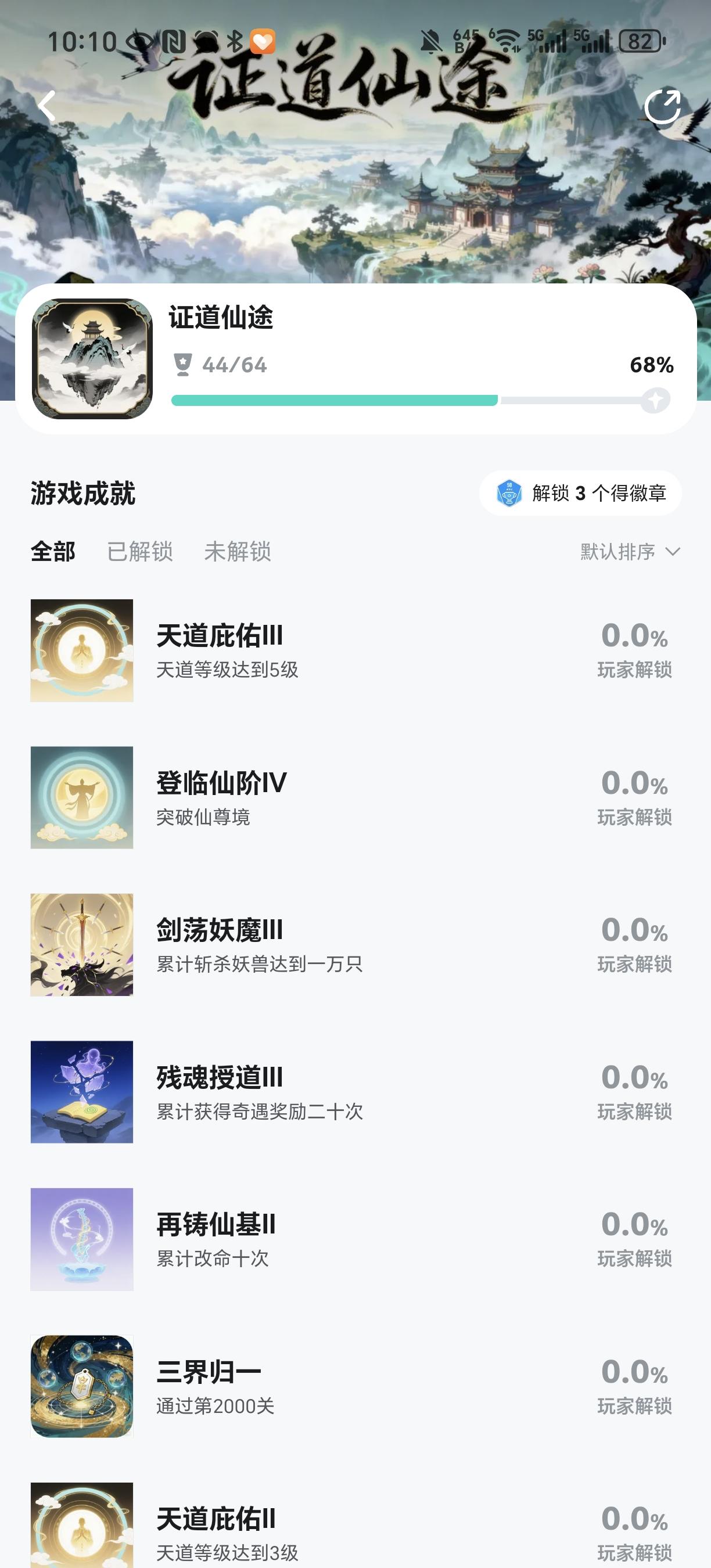Switch to the 未解锁 tab
Screen dimensions: 711x1568
click(x=238, y=552)
